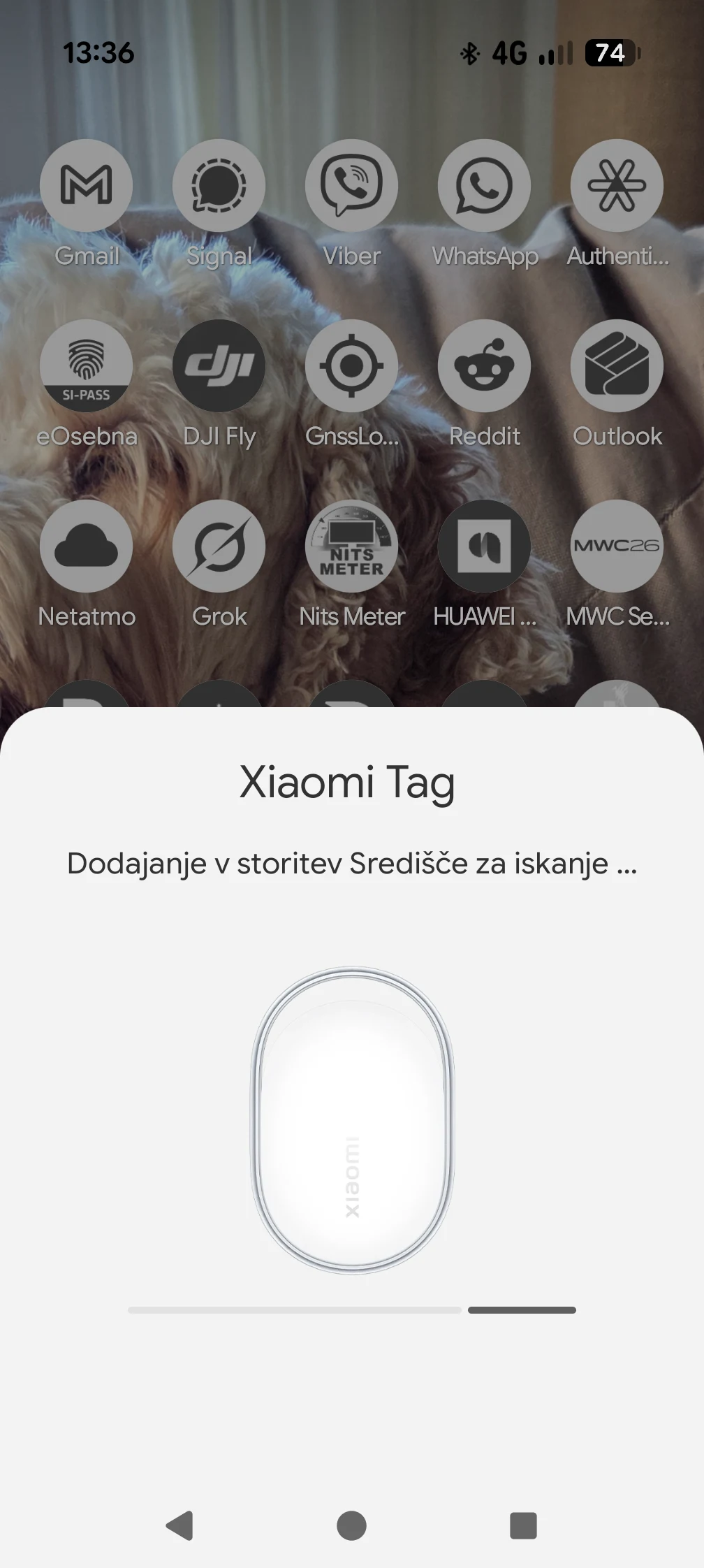Launch Grok

[219, 546]
